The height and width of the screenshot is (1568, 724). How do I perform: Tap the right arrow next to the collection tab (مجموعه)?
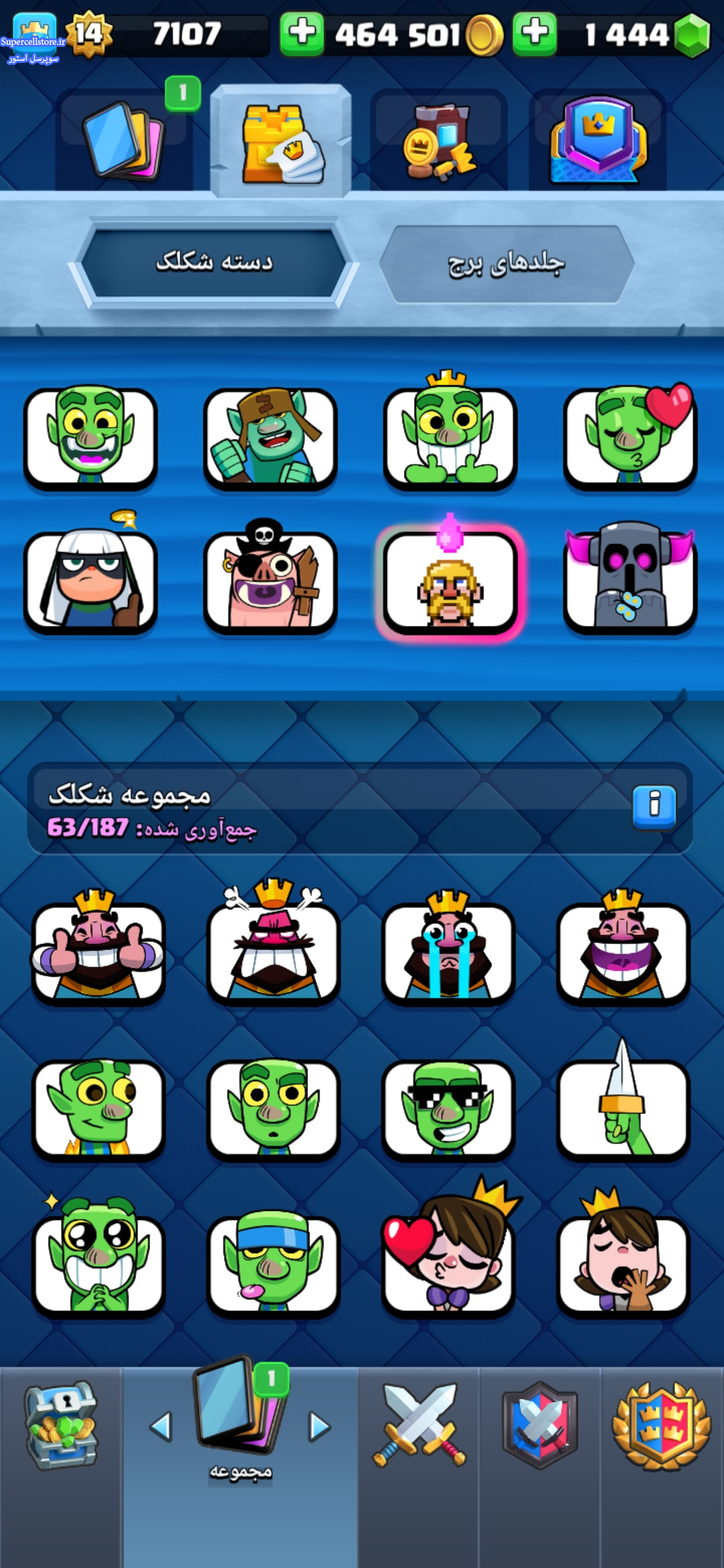click(x=320, y=1427)
